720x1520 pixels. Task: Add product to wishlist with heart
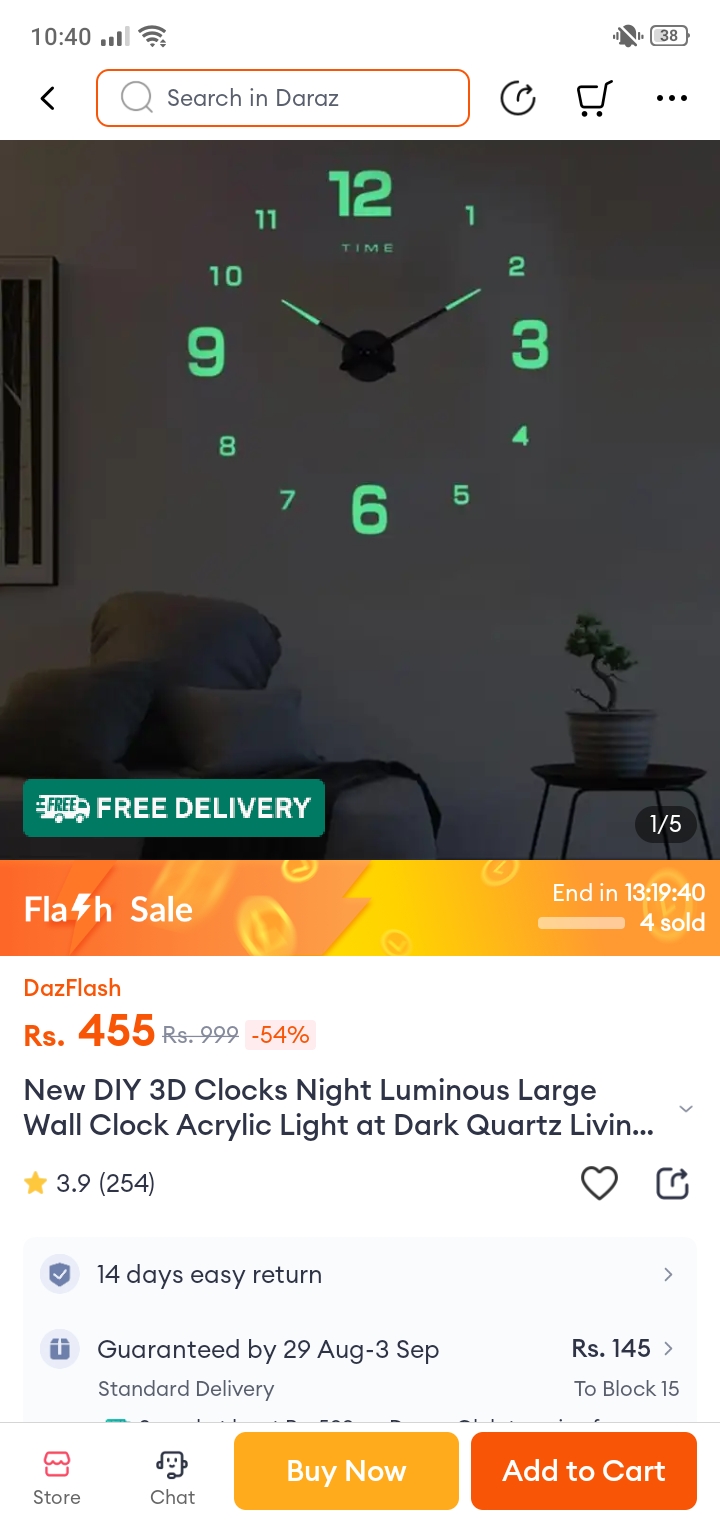(599, 1183)
